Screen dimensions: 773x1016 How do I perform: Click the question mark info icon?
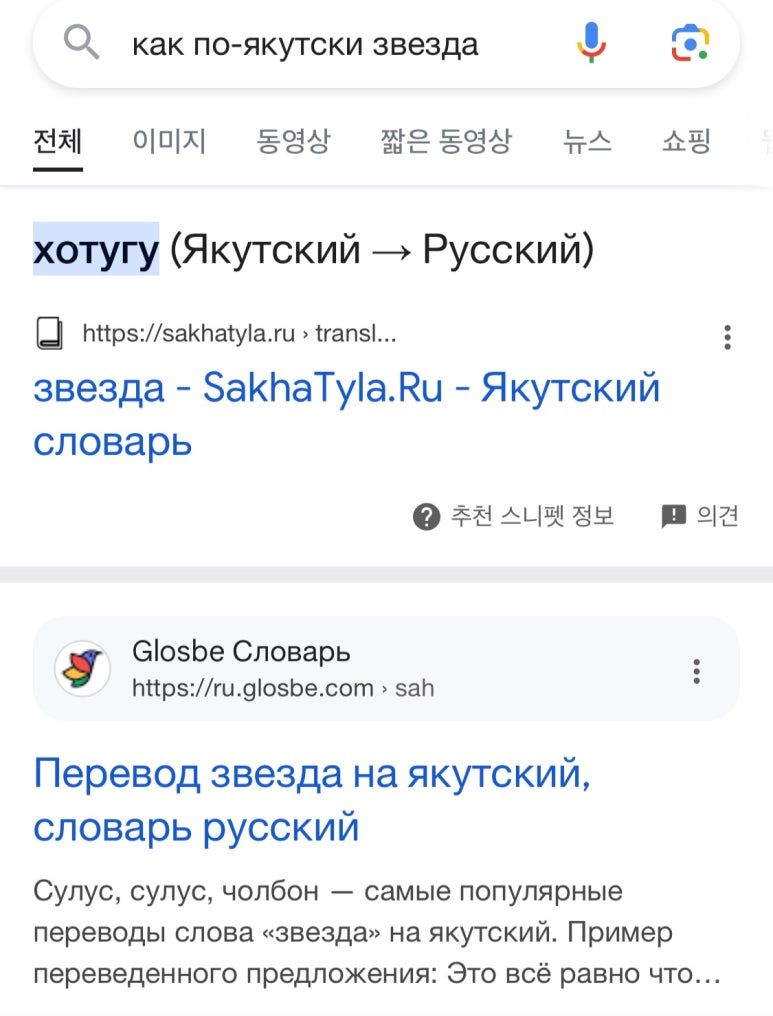(x=427, y=515)
